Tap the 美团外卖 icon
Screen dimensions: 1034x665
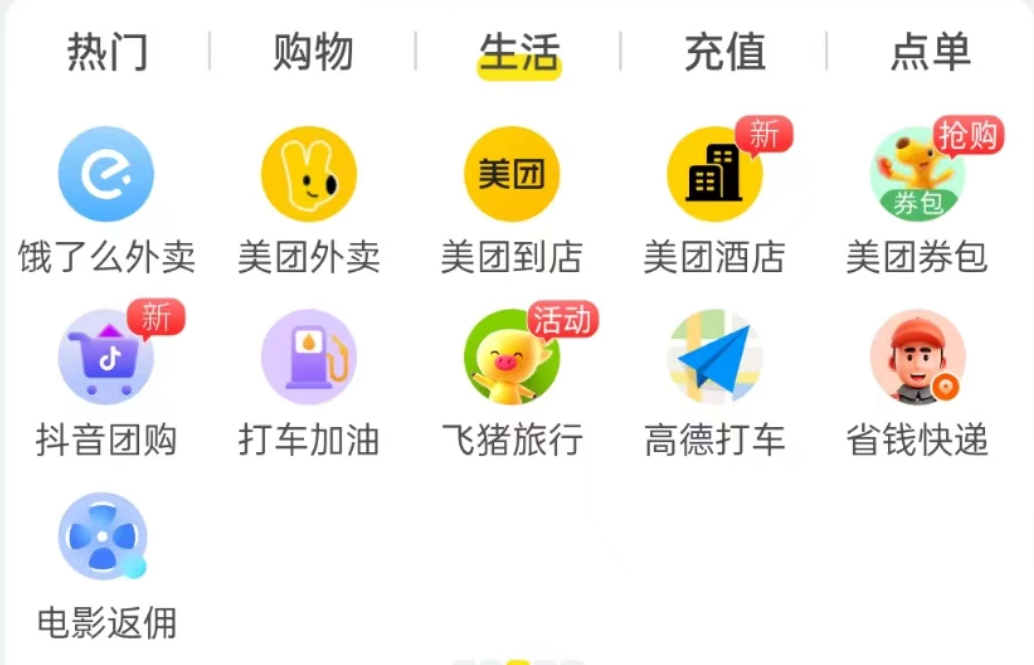pyautogui.click(x=309, y=175)
